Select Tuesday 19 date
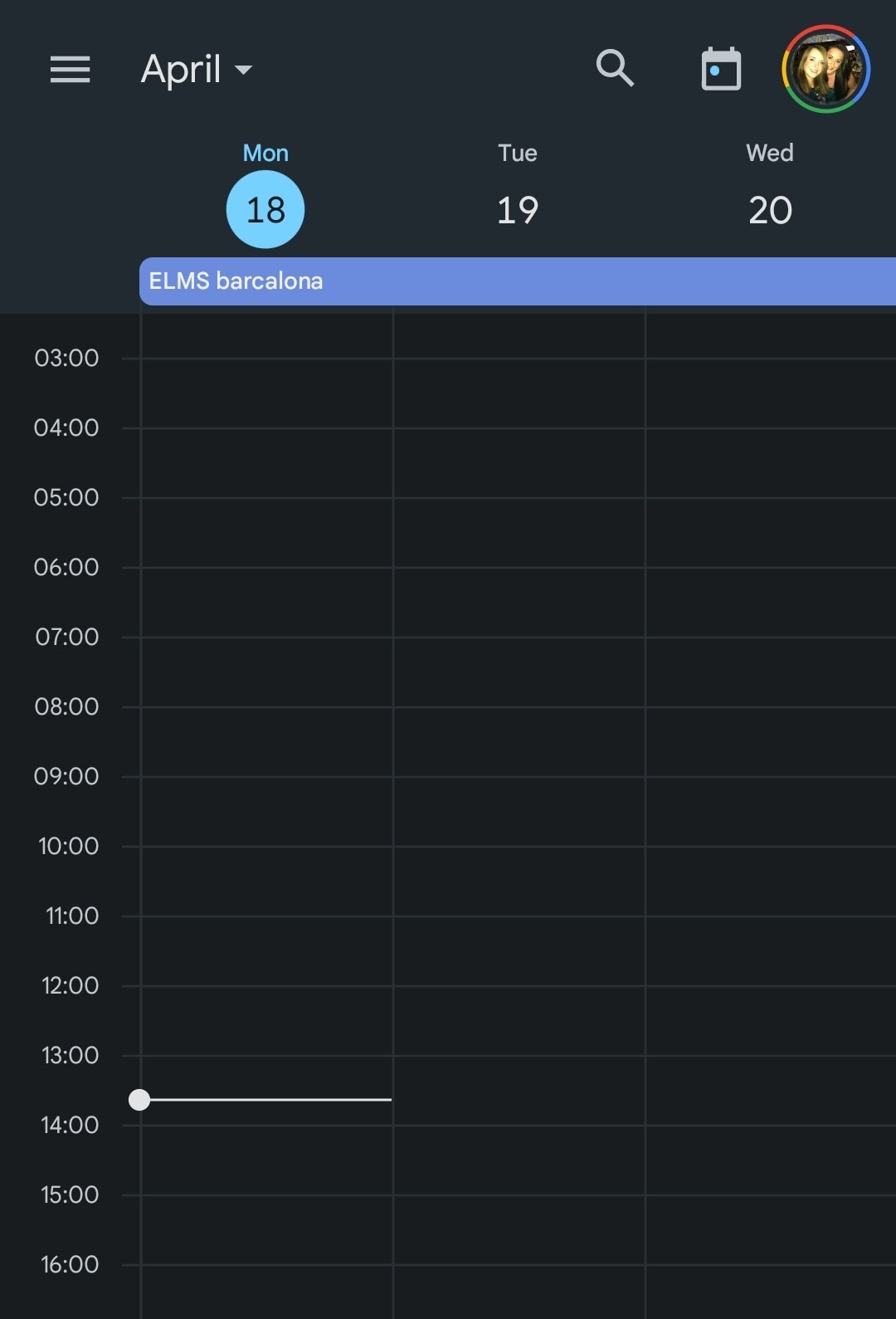Screen dimensions: 896x1319 pyautogui.click(x=518, y=208)
